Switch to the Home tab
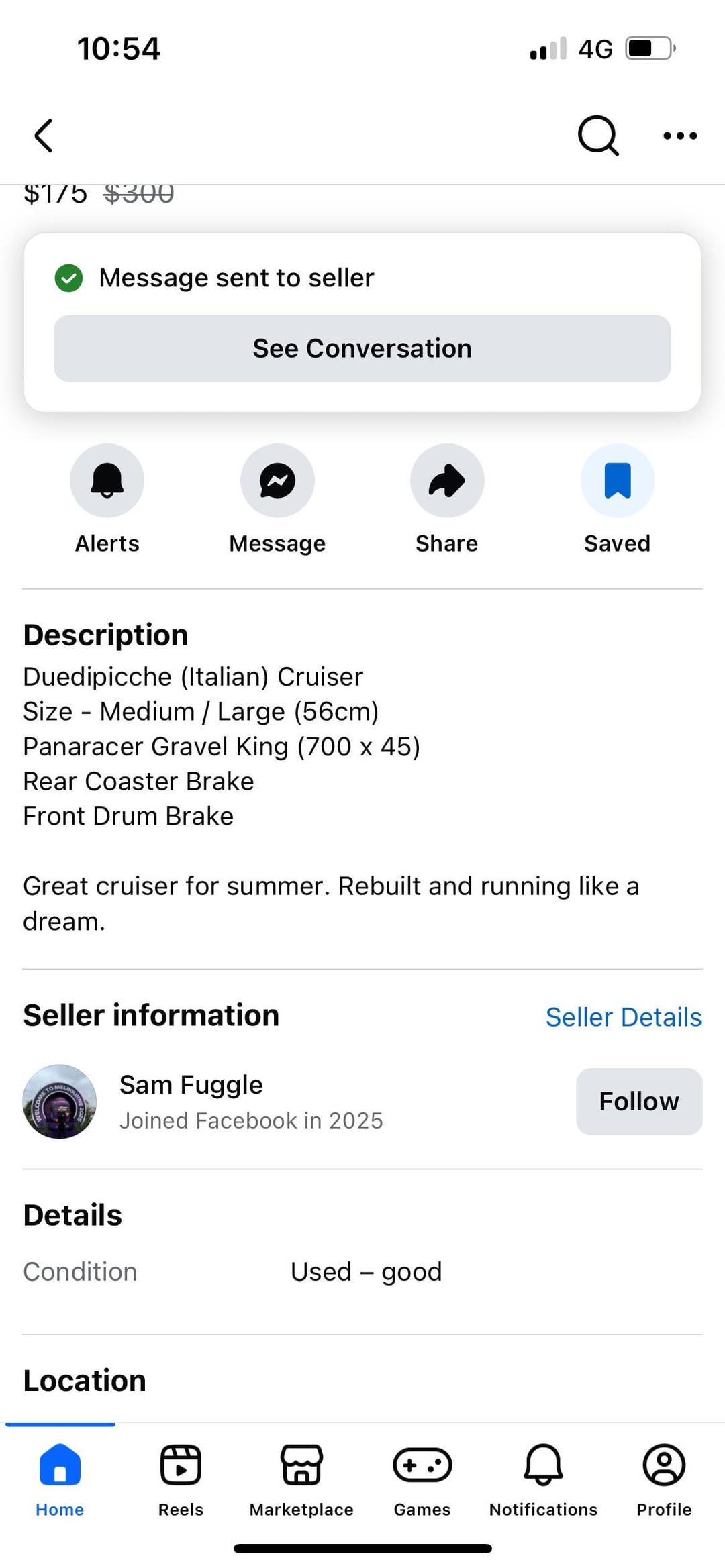The image size is (725, 1568). (x=60, y=1476)
